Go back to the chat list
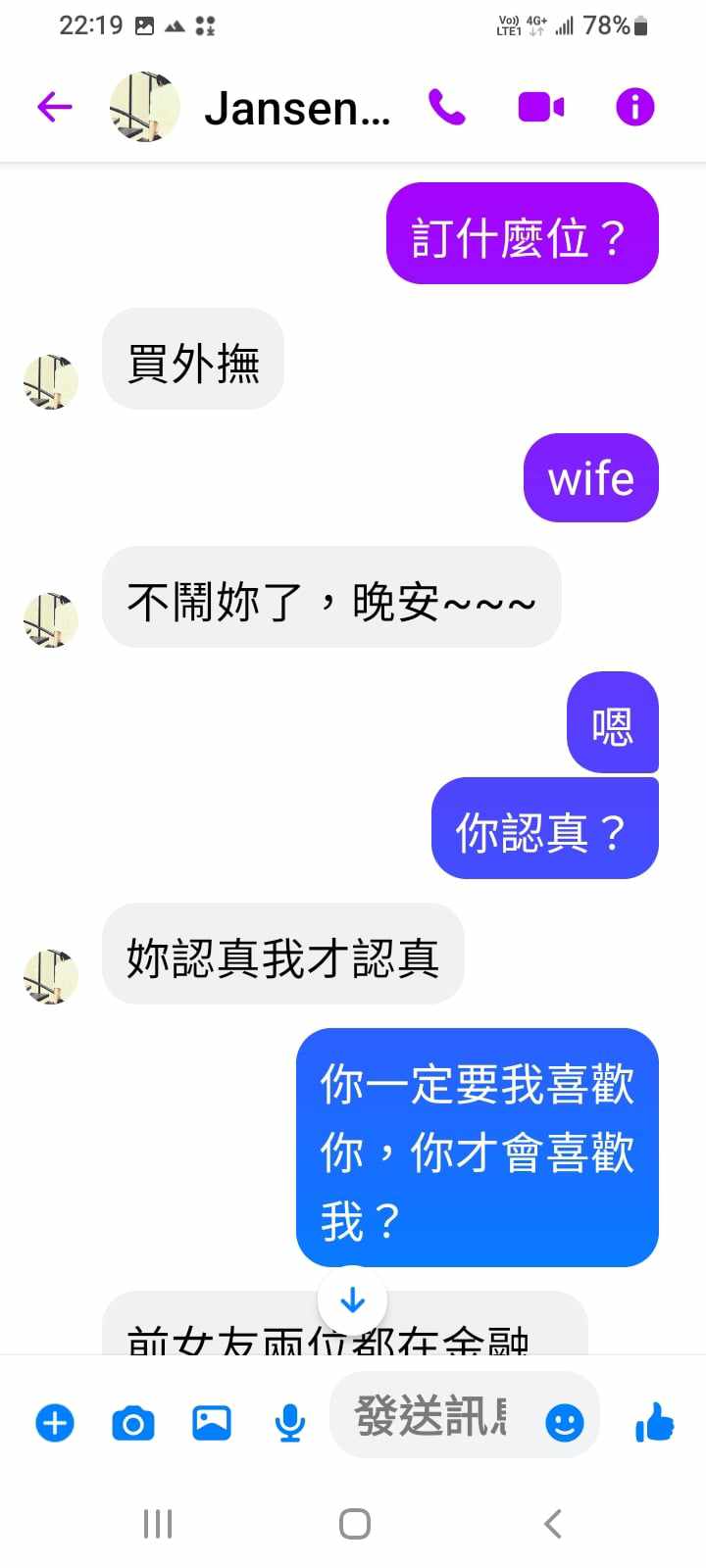706x1568 pixels. (55, 107)
